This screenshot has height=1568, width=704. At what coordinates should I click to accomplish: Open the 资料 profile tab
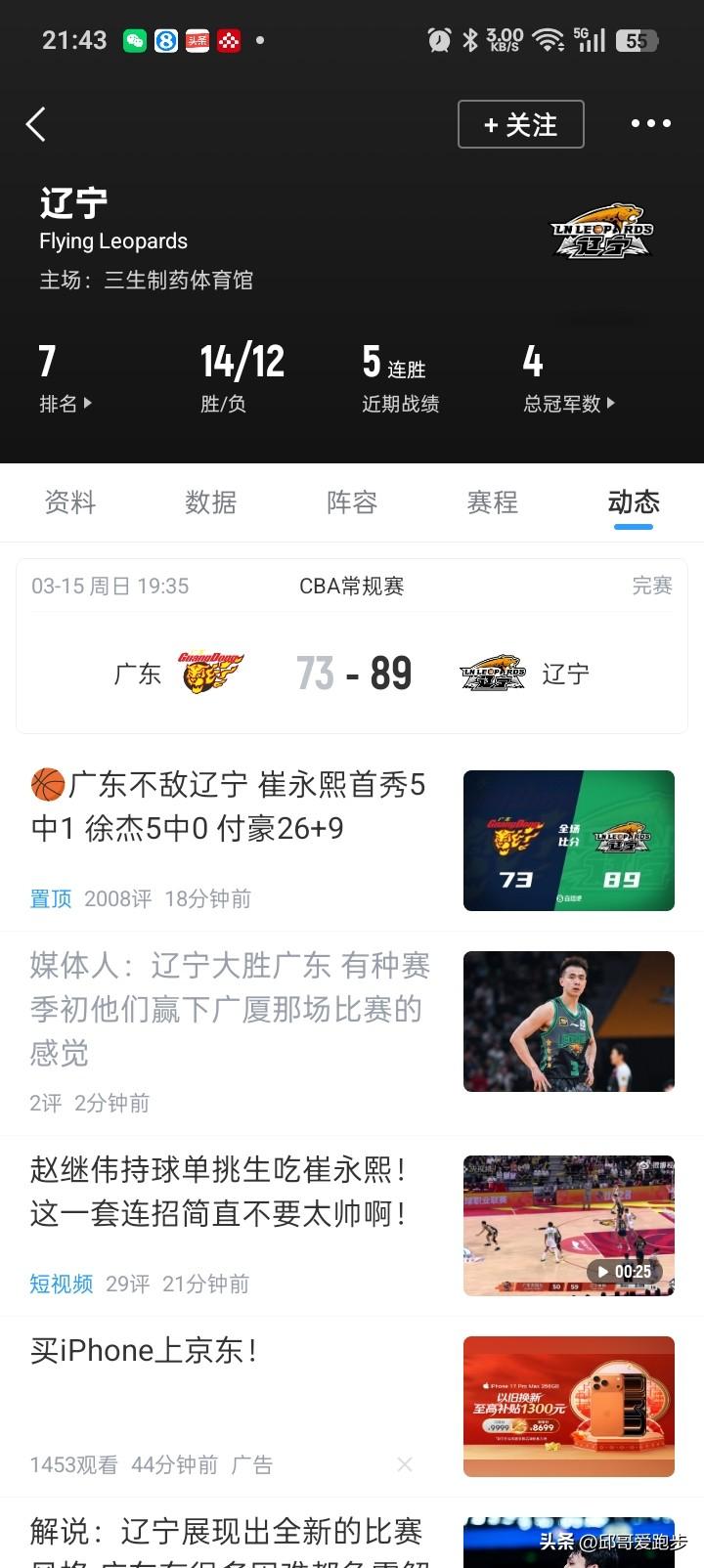click(x=69, y=502)
